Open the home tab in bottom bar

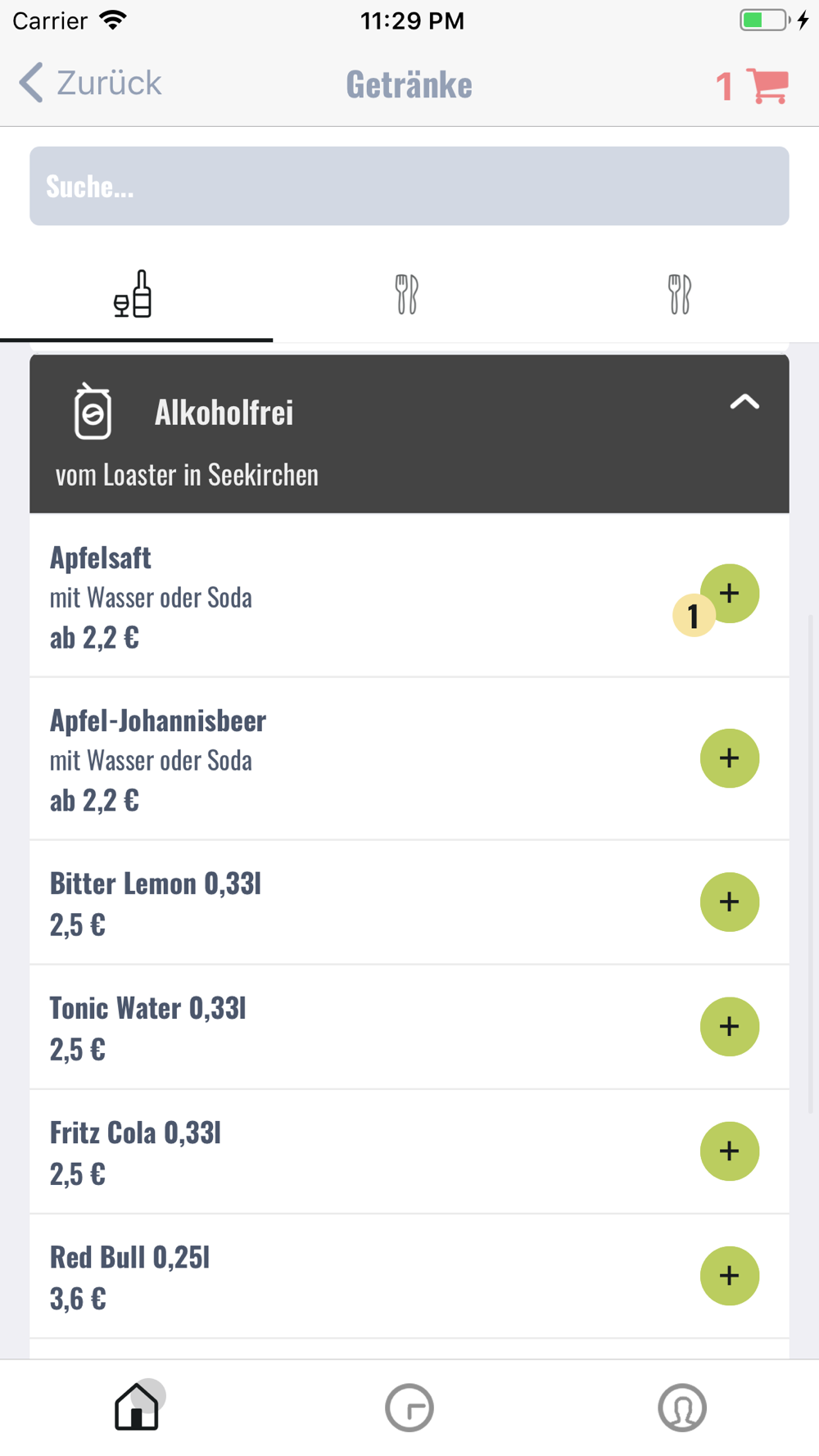(x=137, y=1407)
